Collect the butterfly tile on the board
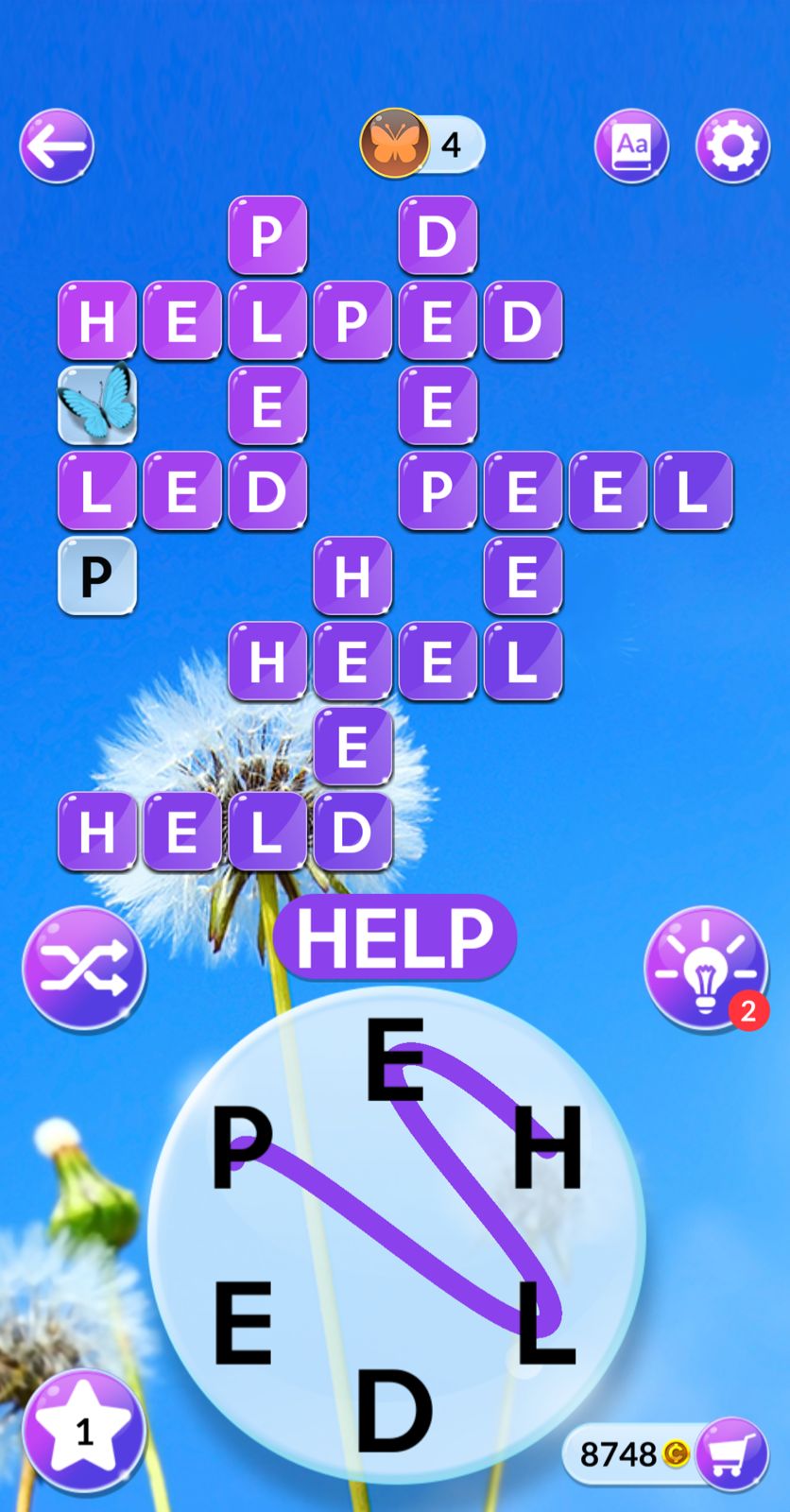The image size is (790, 1512). coord(95,404)
